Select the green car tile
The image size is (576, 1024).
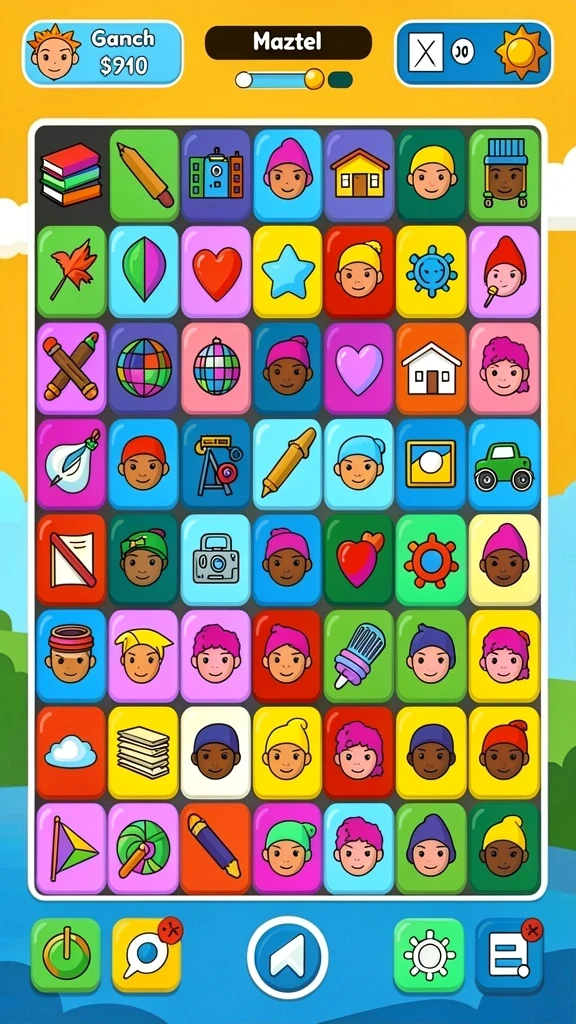tap(504, 464)
